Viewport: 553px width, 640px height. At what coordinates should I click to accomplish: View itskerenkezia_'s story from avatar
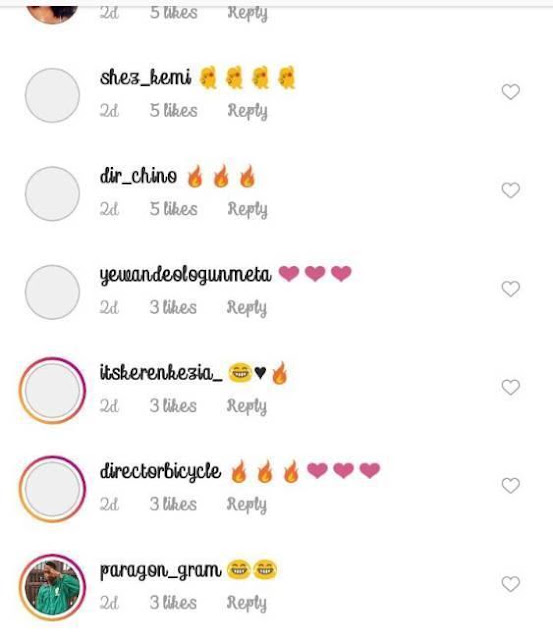coord(52,391)
